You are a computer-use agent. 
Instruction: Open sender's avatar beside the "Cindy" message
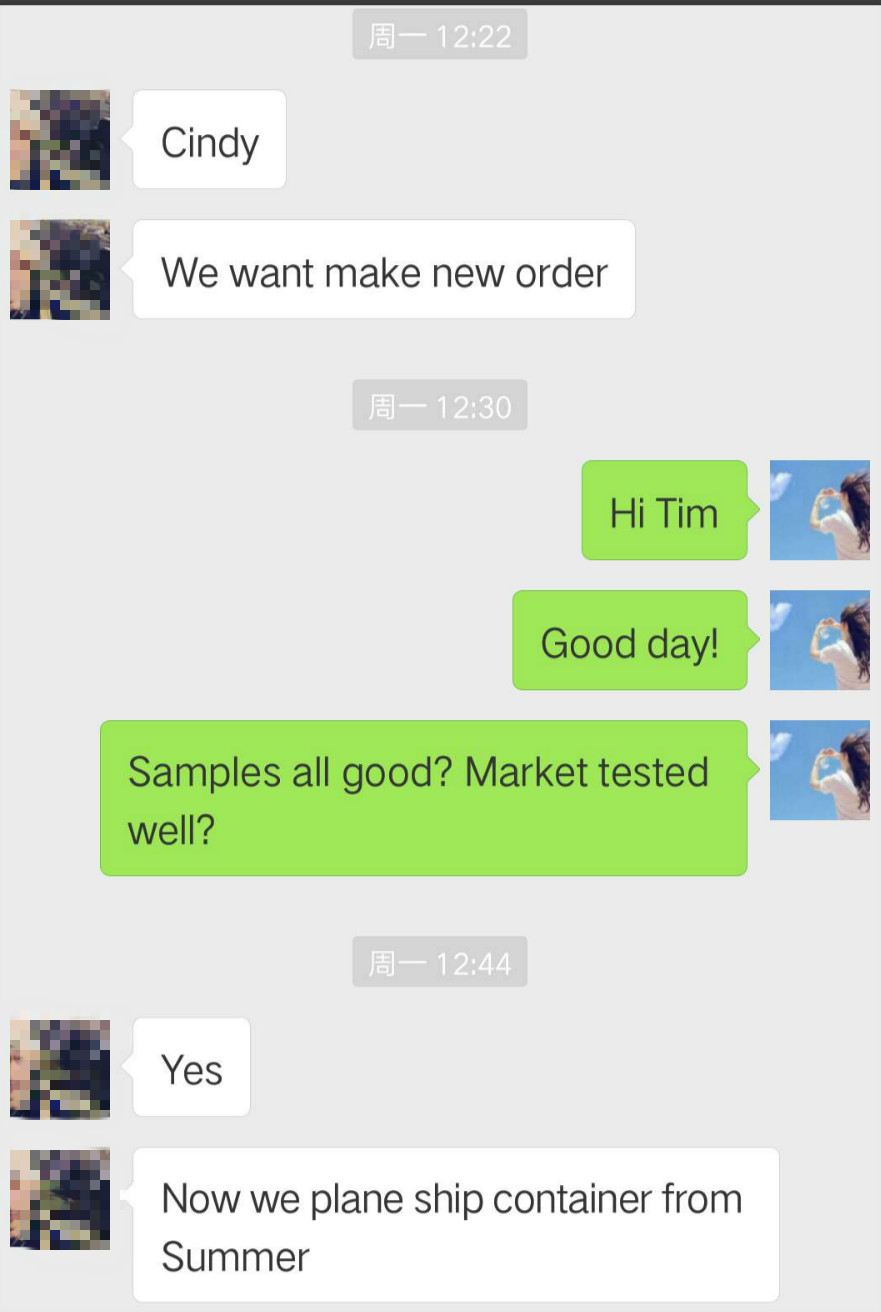click(60, 140)
